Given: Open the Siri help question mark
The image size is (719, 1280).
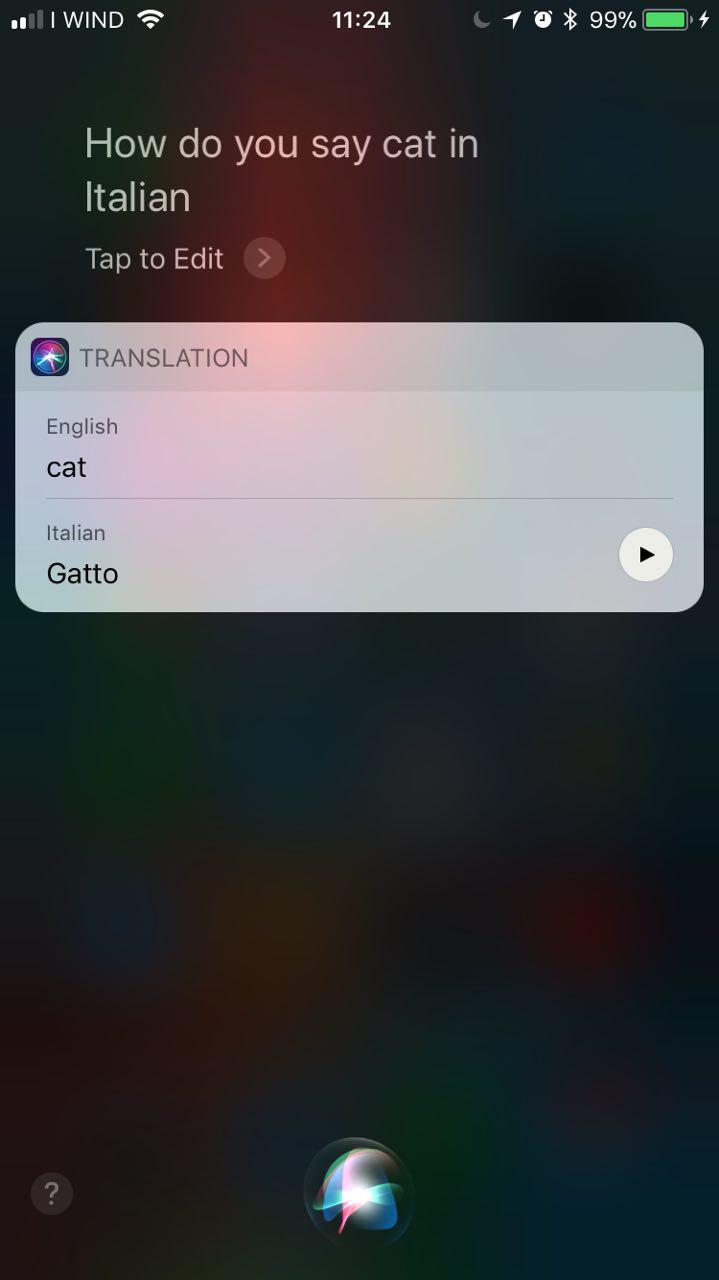Looking at the screenshot, I should click(x=52, y=1192).
